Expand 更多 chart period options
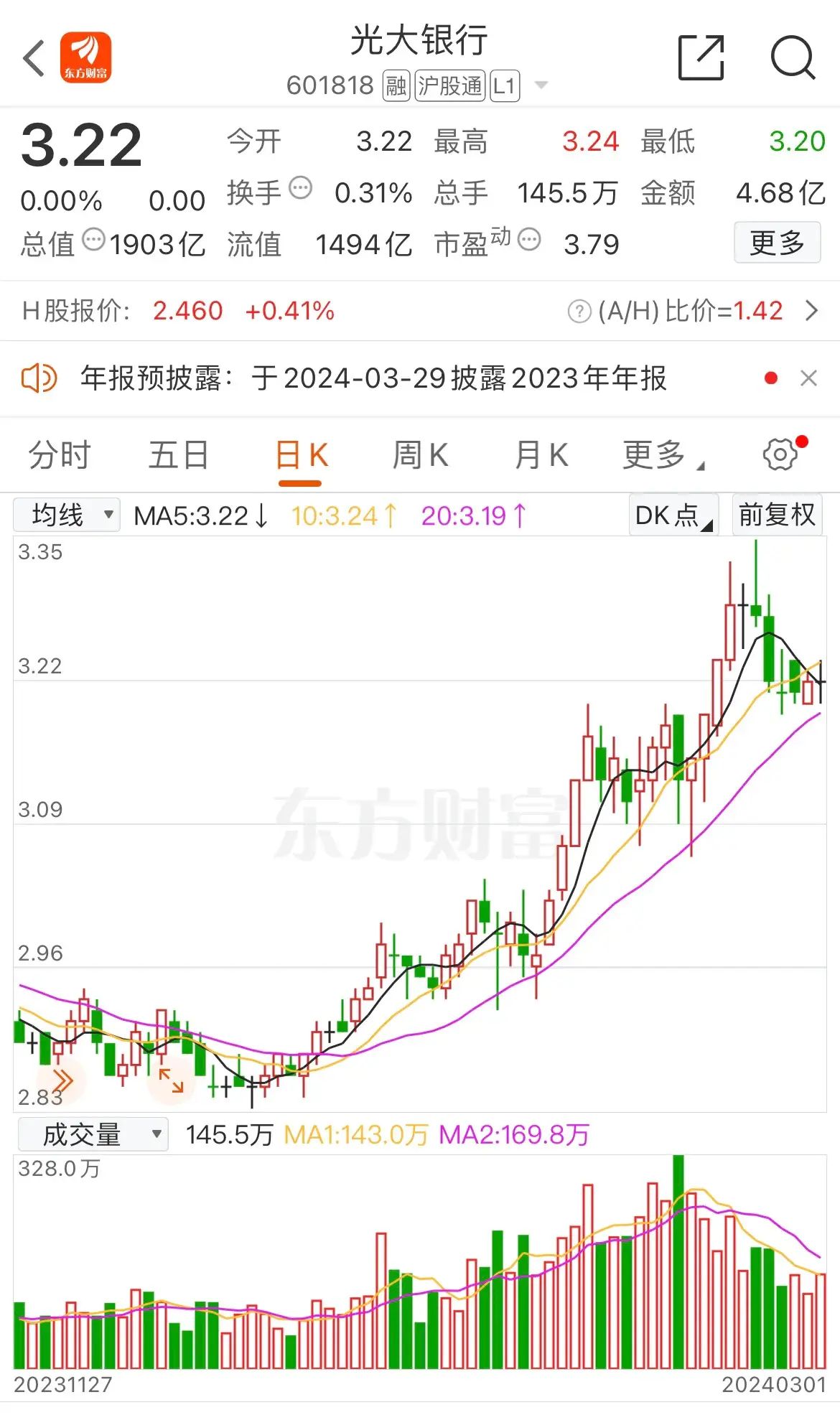The image size is (840, 1415). (x=657, y=454)
